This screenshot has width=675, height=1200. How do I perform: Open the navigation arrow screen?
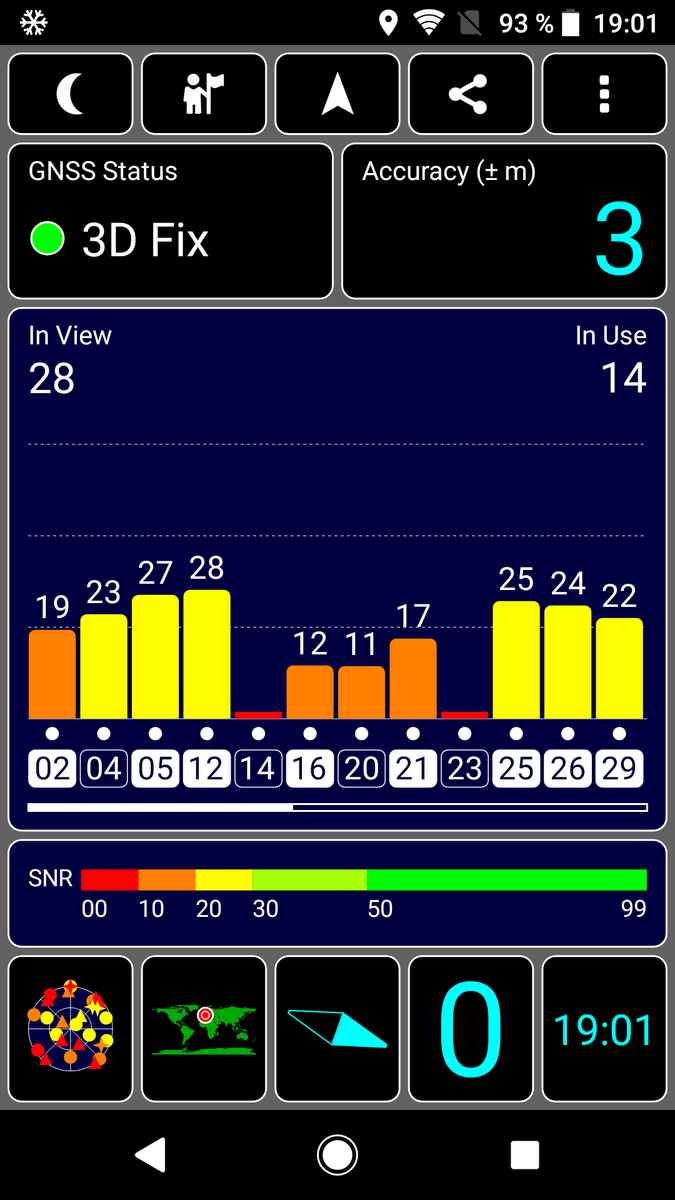(337, 94)
